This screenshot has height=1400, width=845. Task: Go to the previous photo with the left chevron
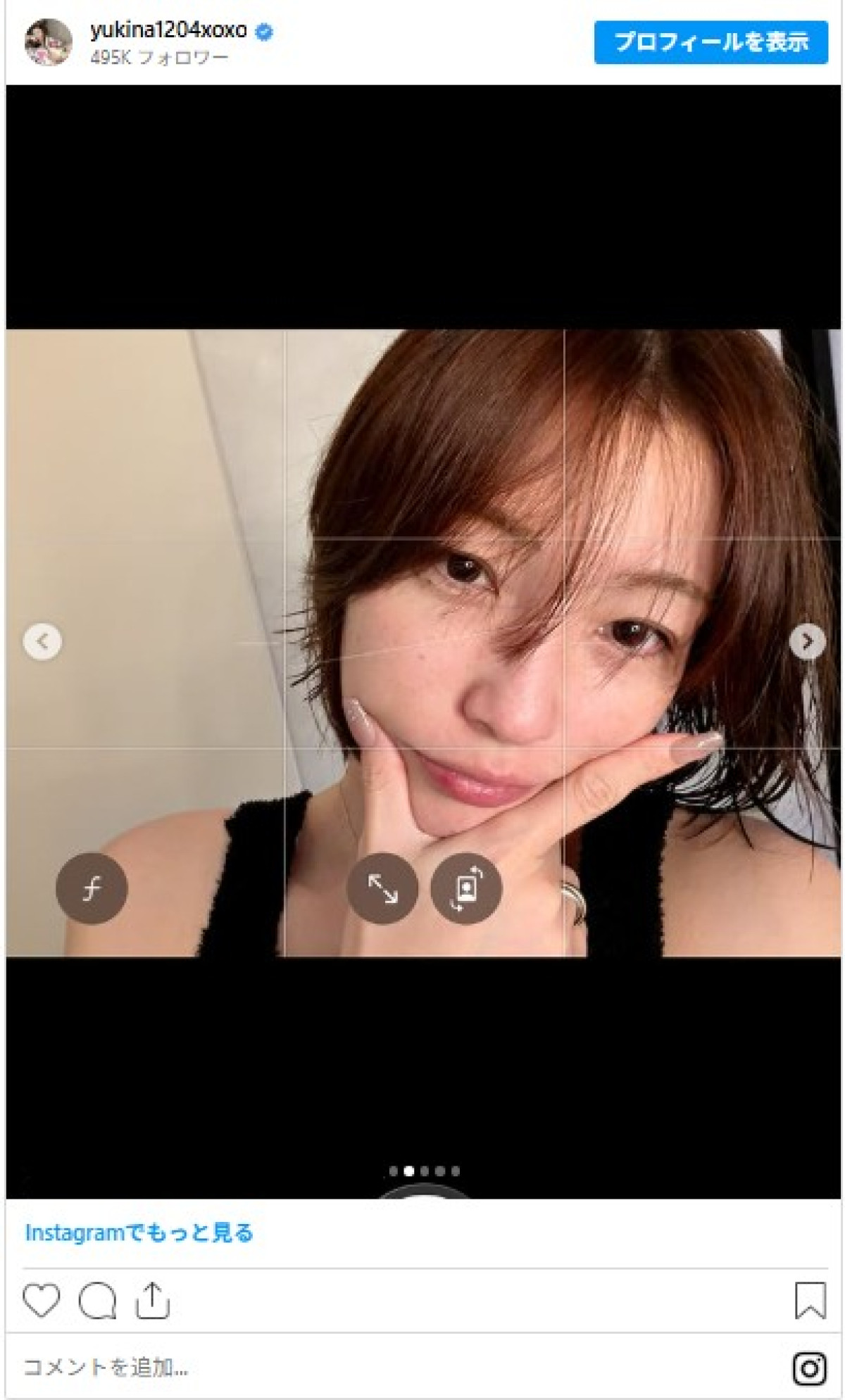(42, 640)
